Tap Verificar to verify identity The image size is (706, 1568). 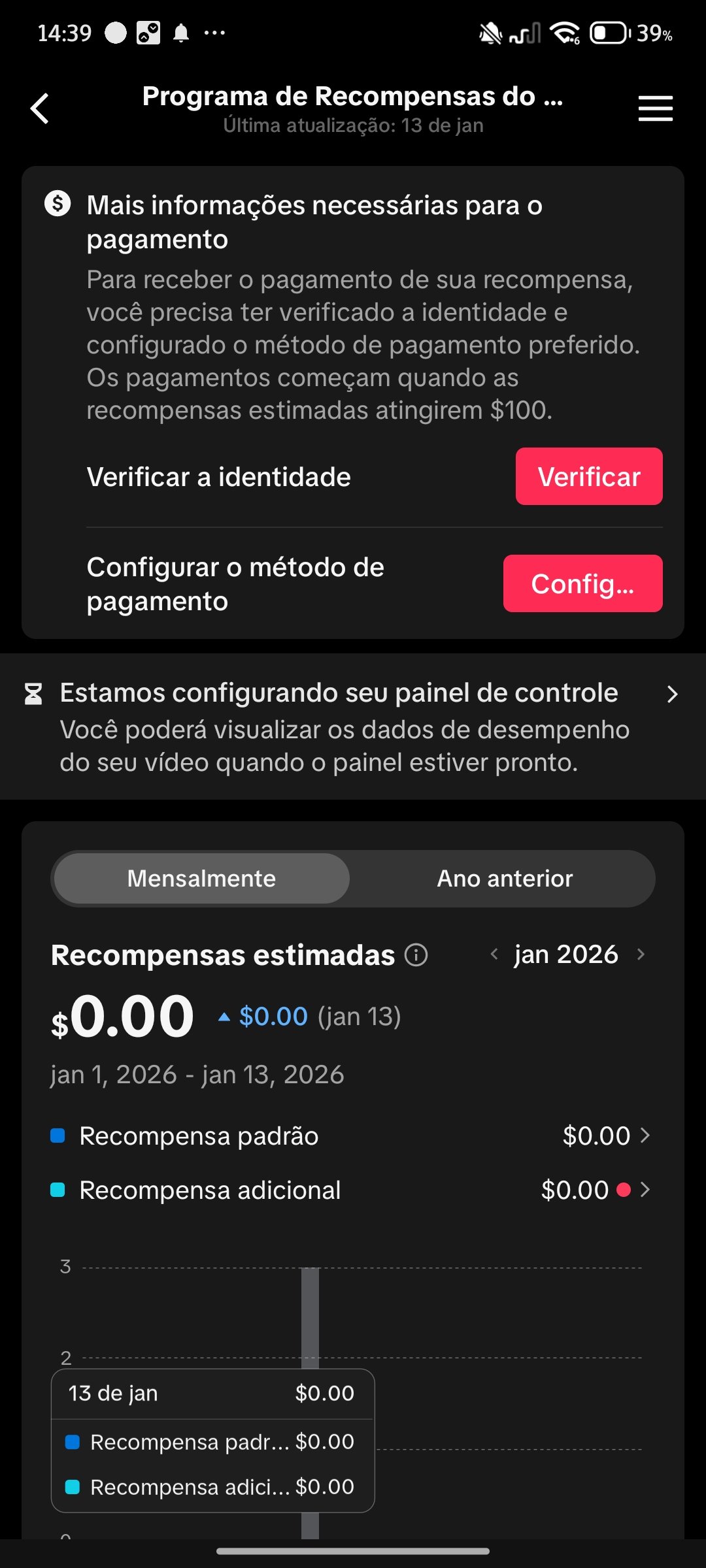[588, 476]
